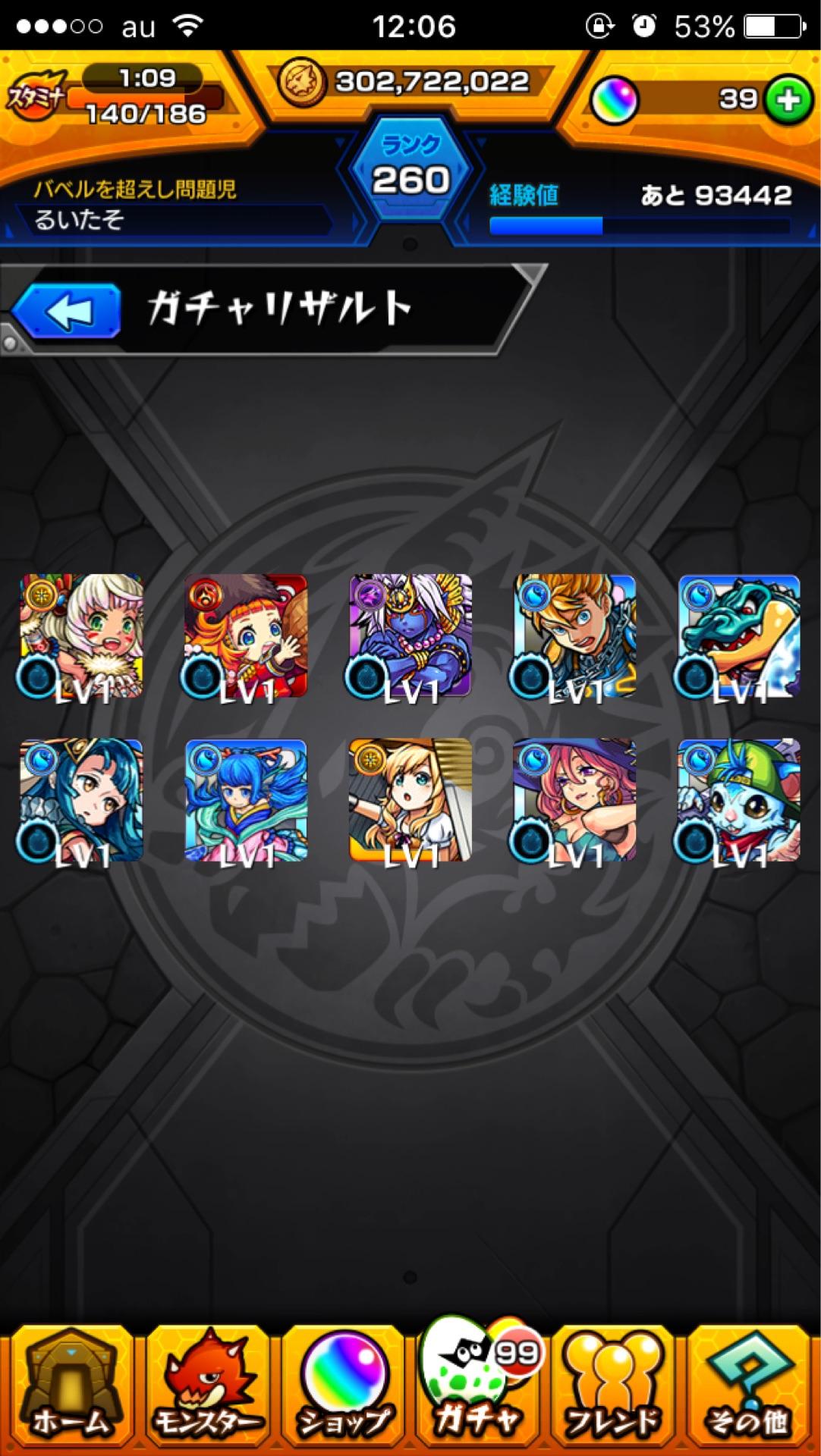Open the blonde girl on the gold tile
This screenshot has height=1456, width=821.
point(410,800)
